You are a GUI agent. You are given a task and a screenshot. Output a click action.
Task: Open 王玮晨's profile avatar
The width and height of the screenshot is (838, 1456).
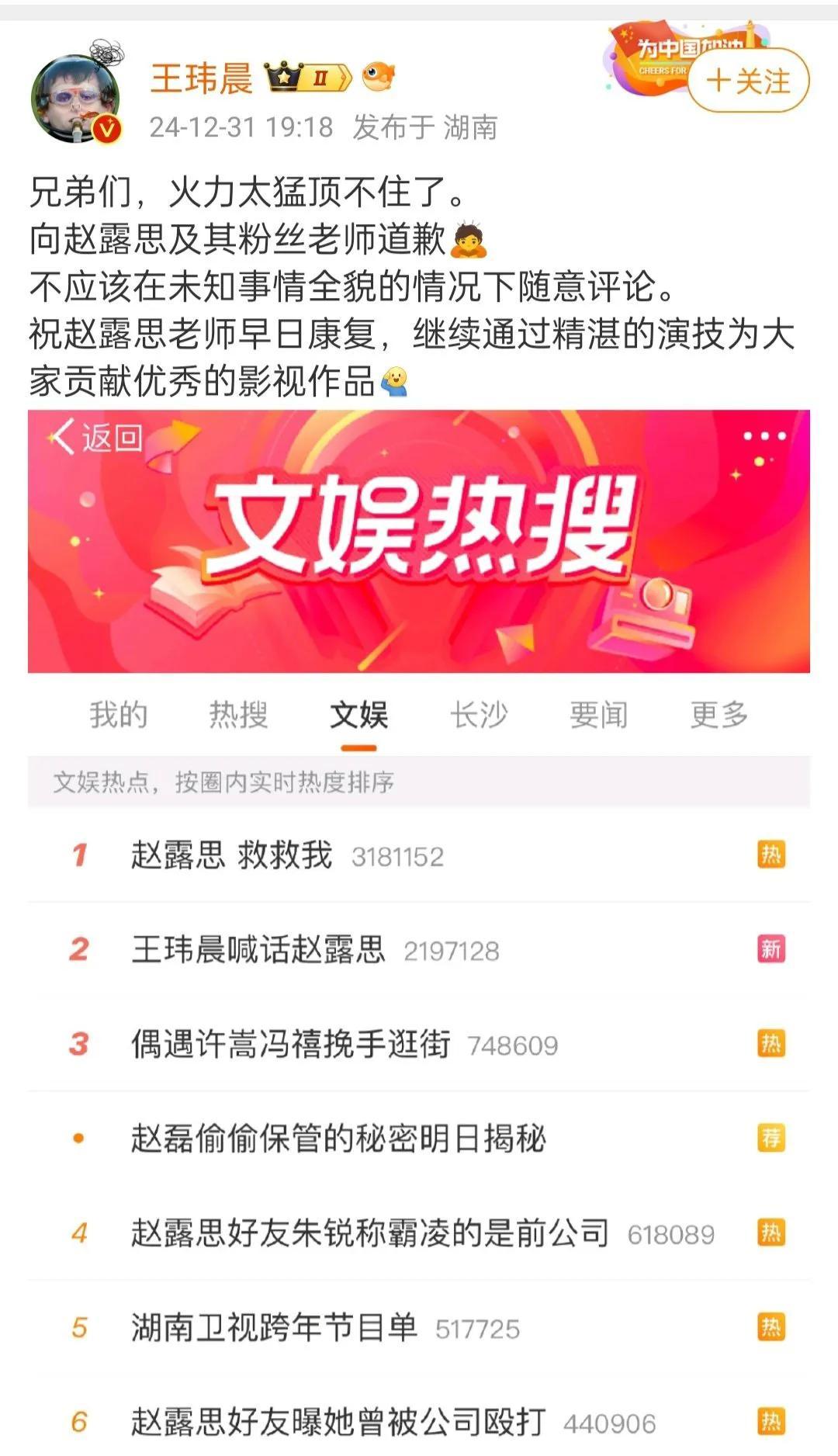[x=77, y=98]
